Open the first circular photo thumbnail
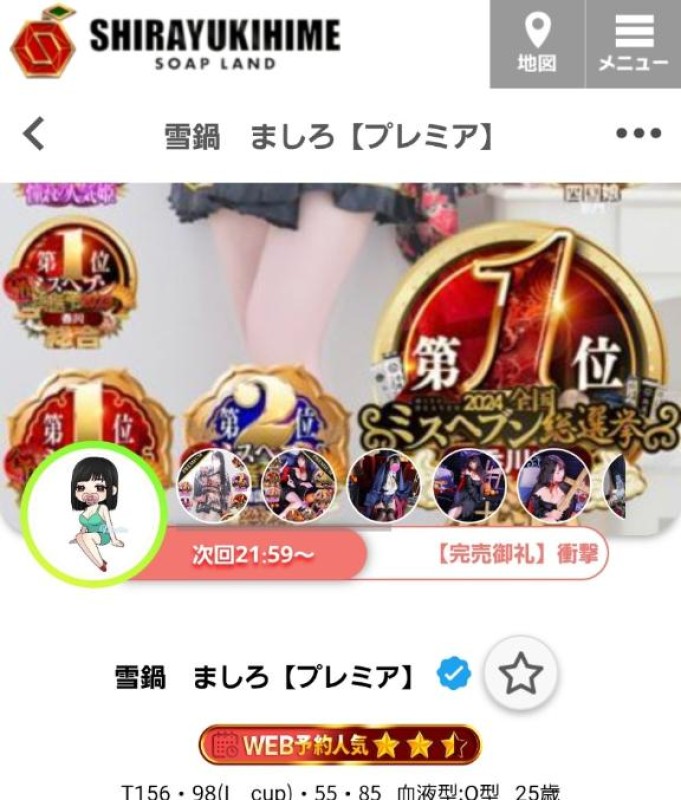681x800 pixels. tap(213, 485)
